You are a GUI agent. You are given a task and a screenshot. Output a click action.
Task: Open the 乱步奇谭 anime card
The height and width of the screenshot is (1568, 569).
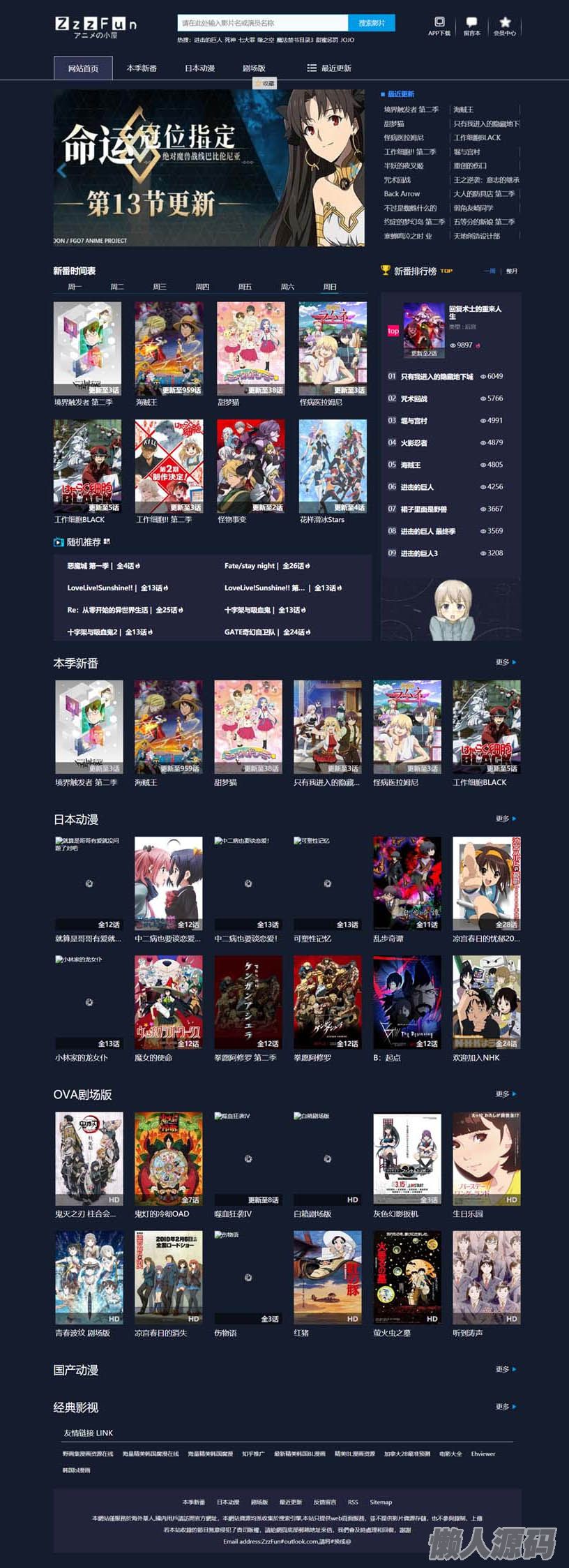click(407, 883)
